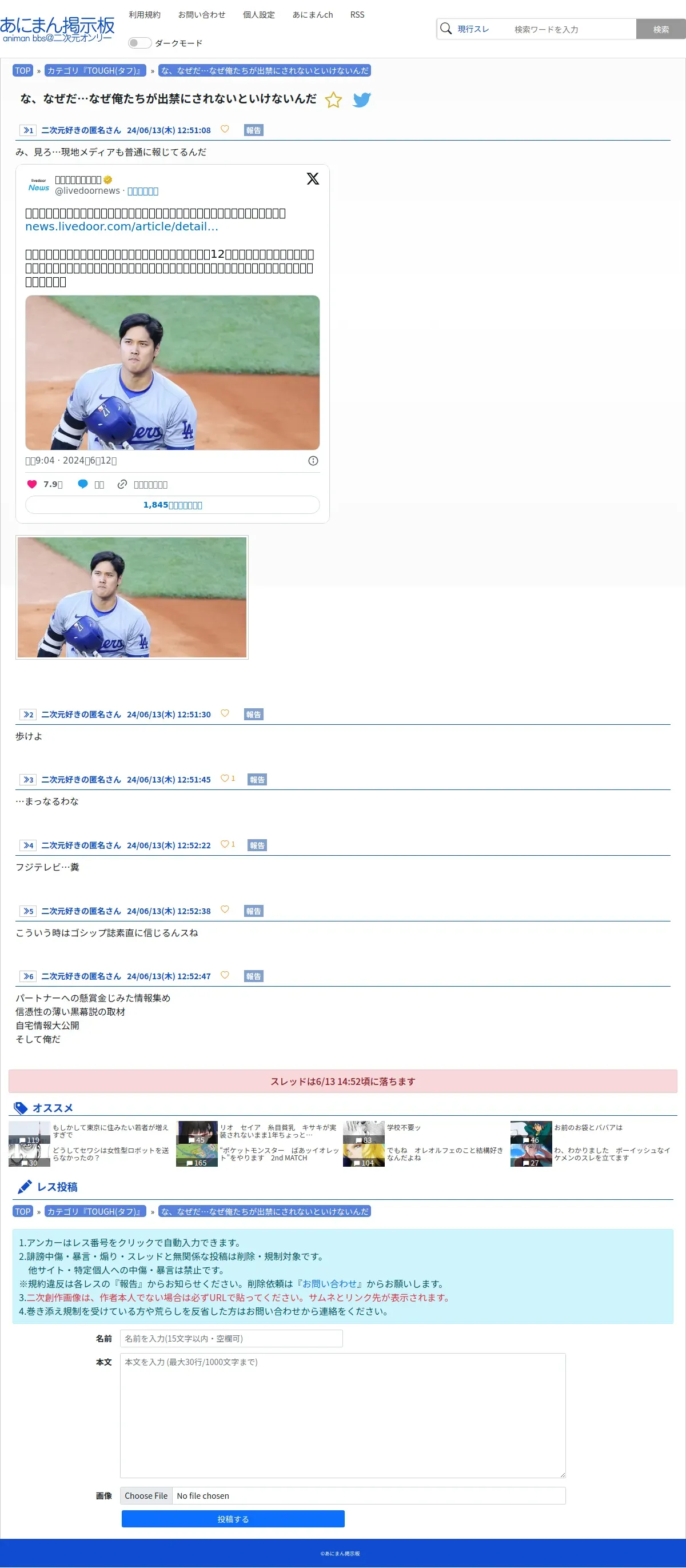Toggle the ダークモード switch
Screen dimensions: 686x1568
[139, 43]
